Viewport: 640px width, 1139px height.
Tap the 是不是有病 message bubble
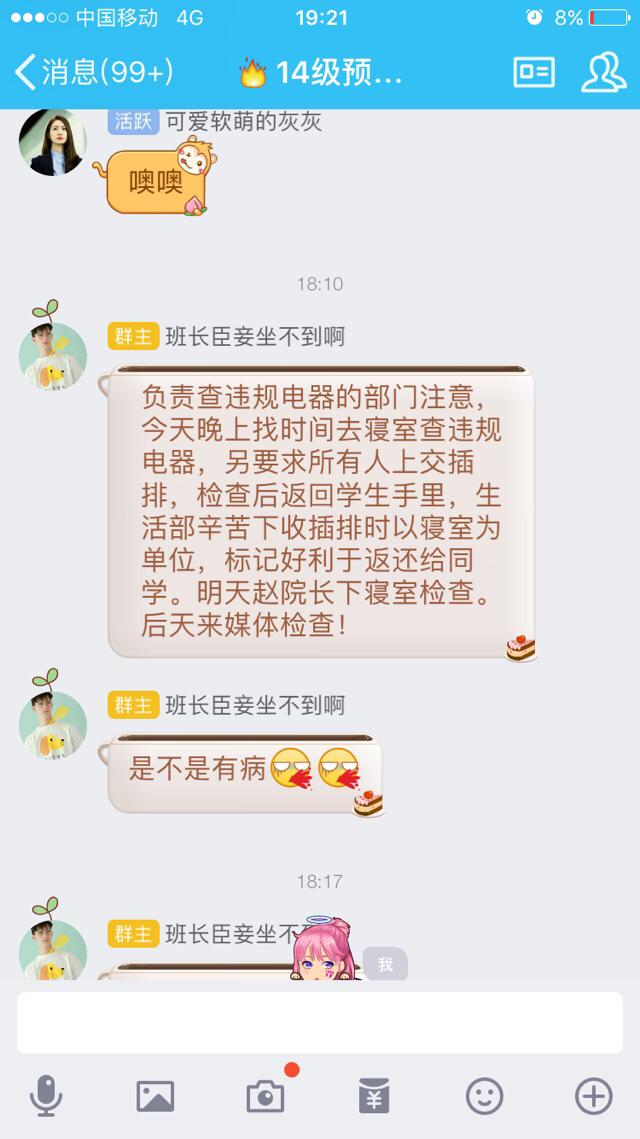pyautogui.click(x=245, y=774)
